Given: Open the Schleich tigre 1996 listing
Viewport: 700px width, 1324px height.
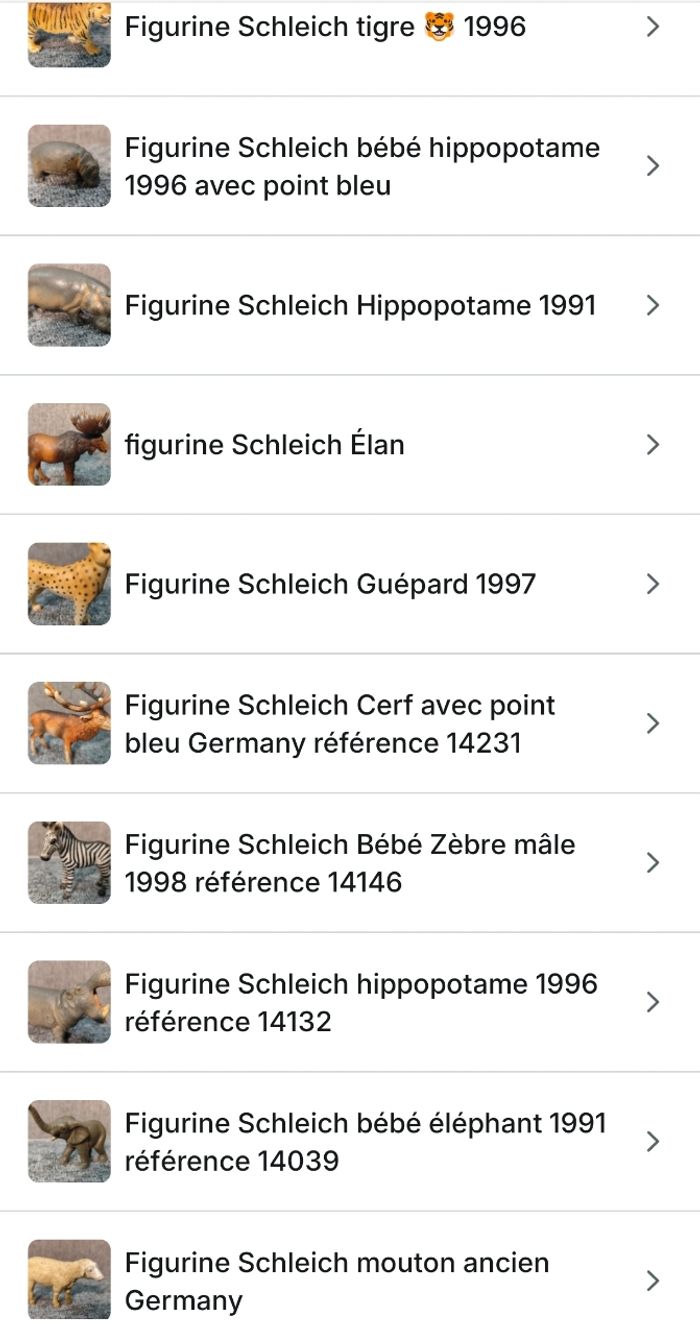Looking at the screenshot, I should click(325, 28).
